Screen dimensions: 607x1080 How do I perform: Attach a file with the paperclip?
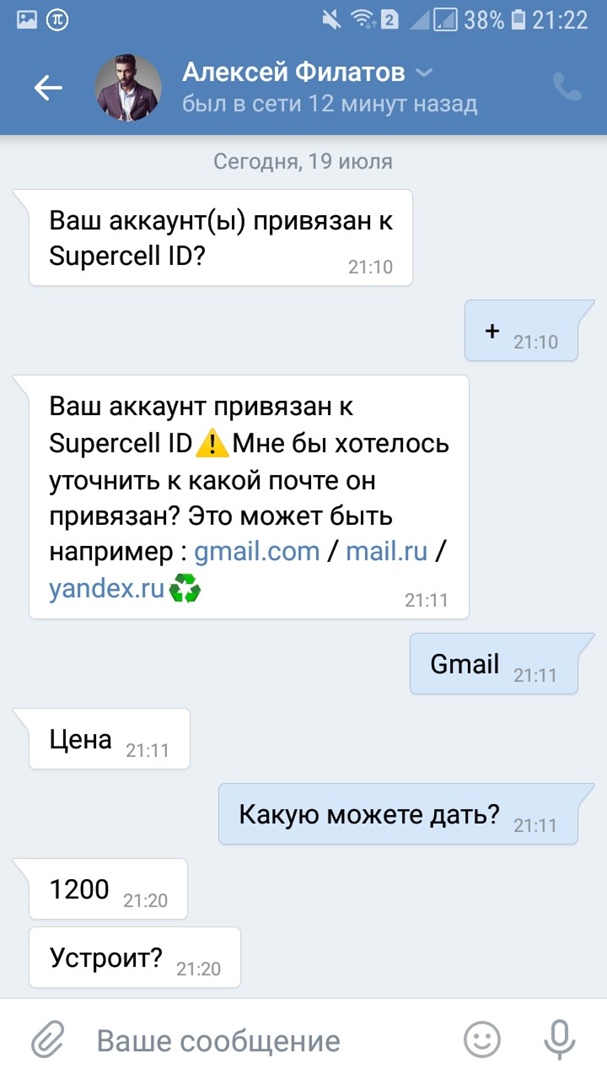coord(46,1040)
